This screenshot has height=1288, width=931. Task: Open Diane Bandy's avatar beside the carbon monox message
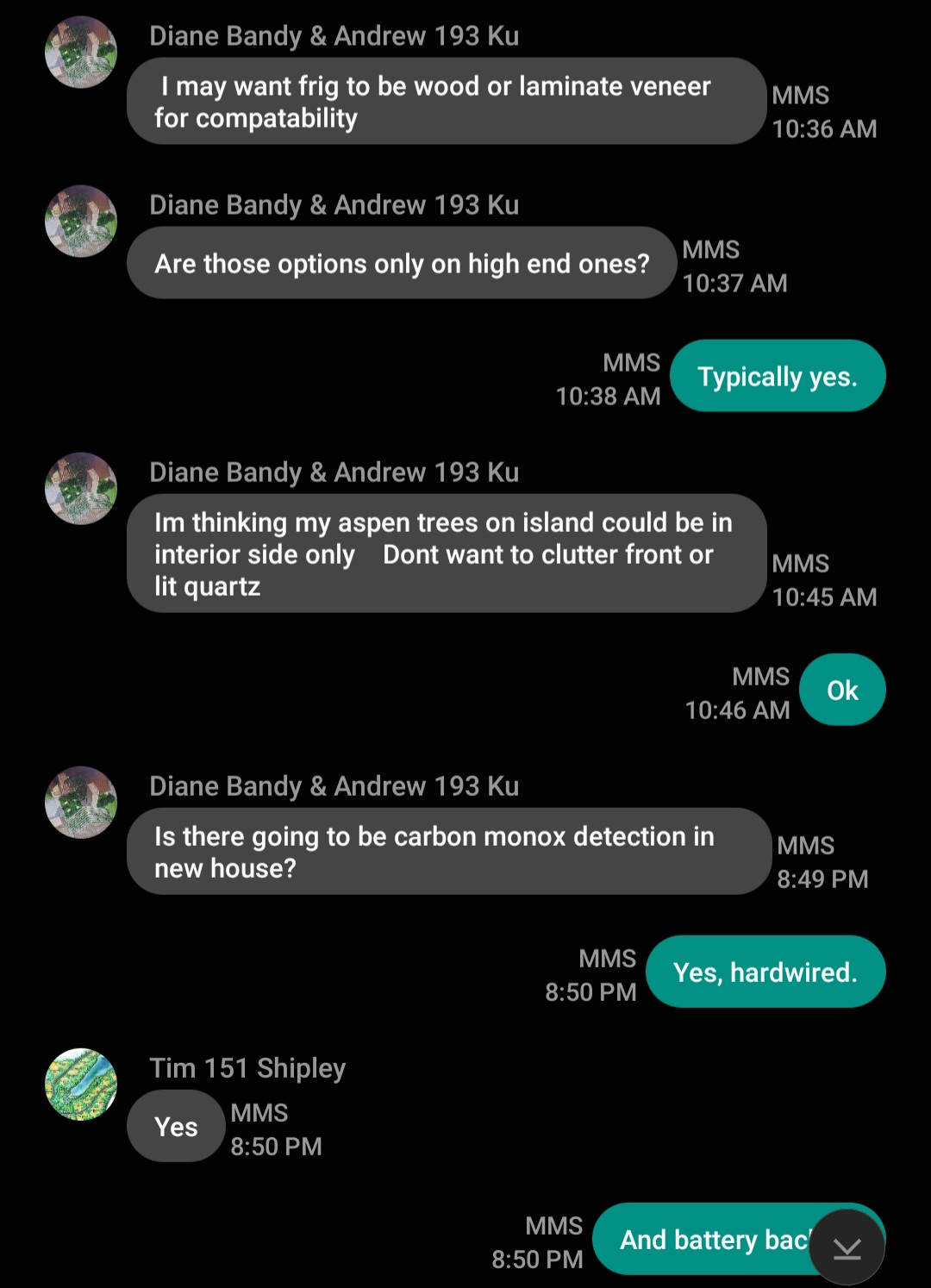81,802
